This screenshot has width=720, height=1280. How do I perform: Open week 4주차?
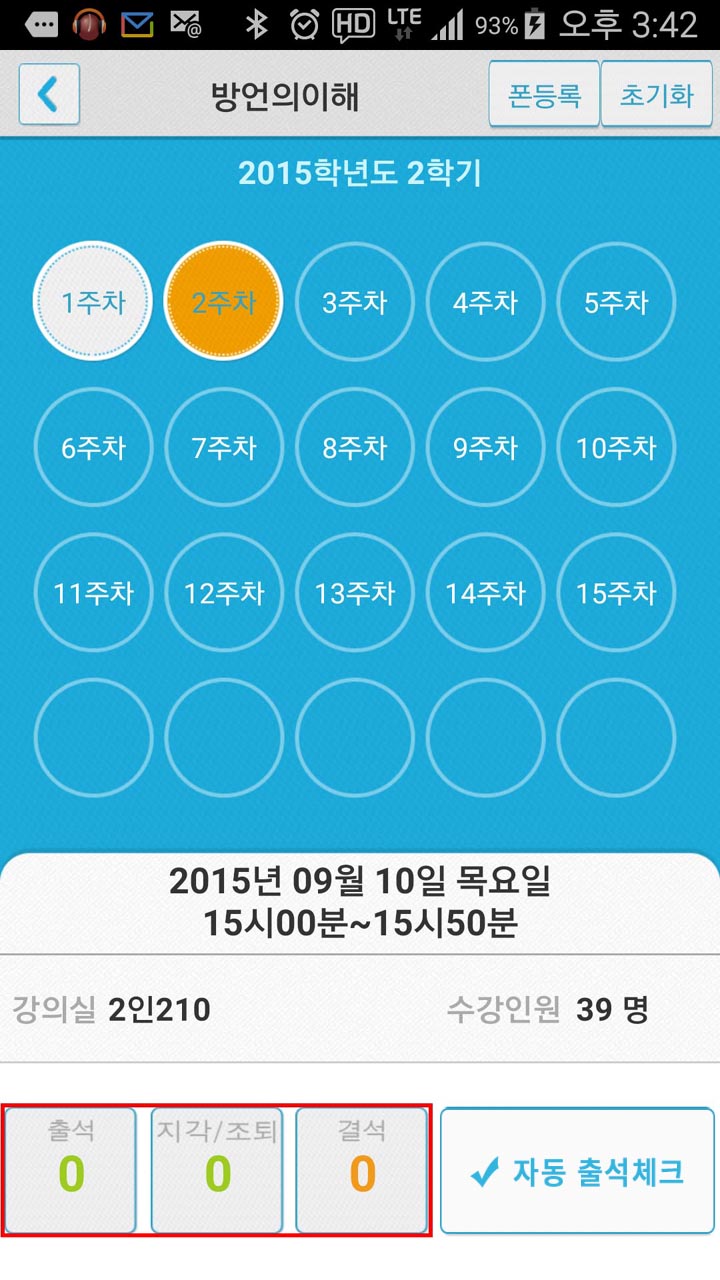point(486,302)
